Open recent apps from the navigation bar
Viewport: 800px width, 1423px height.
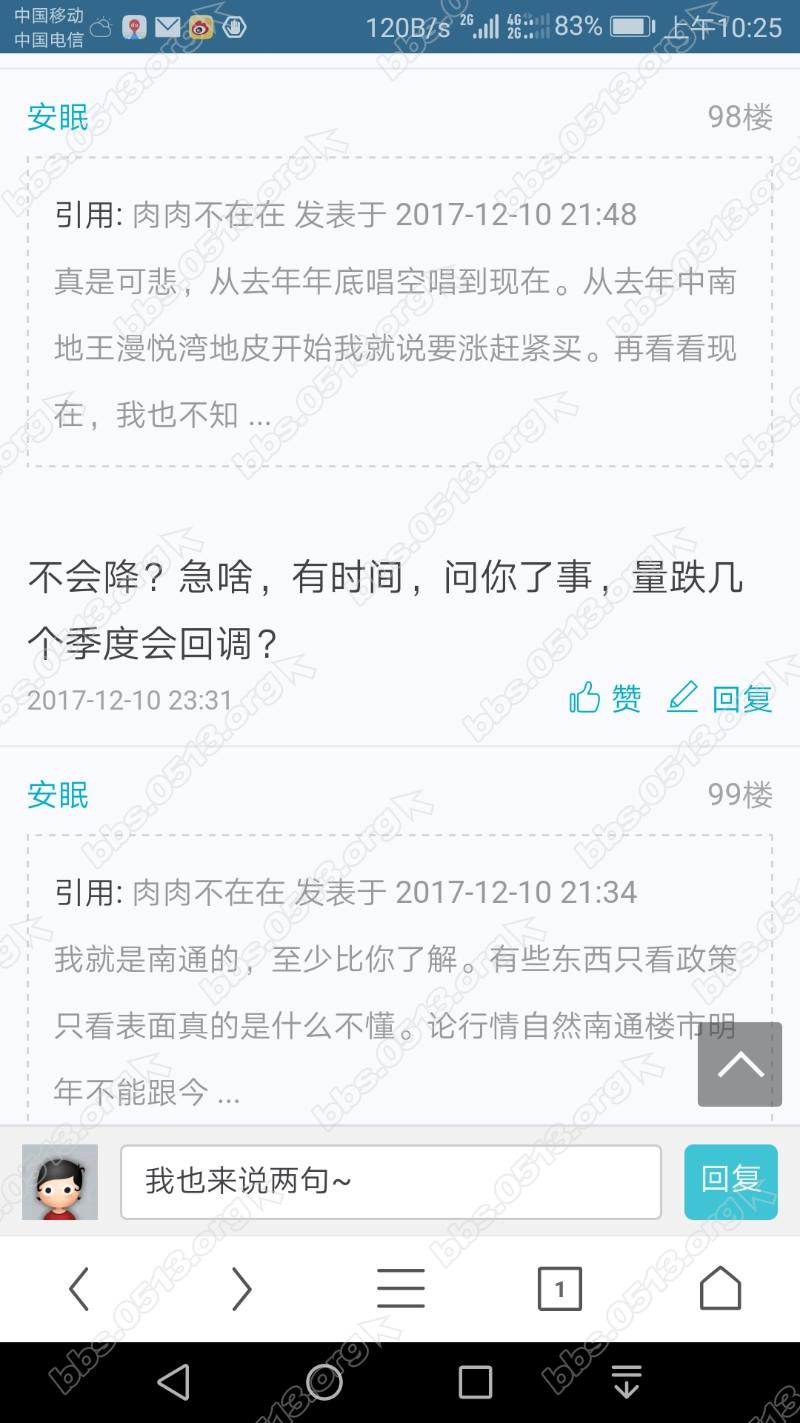click(475, 1383)
